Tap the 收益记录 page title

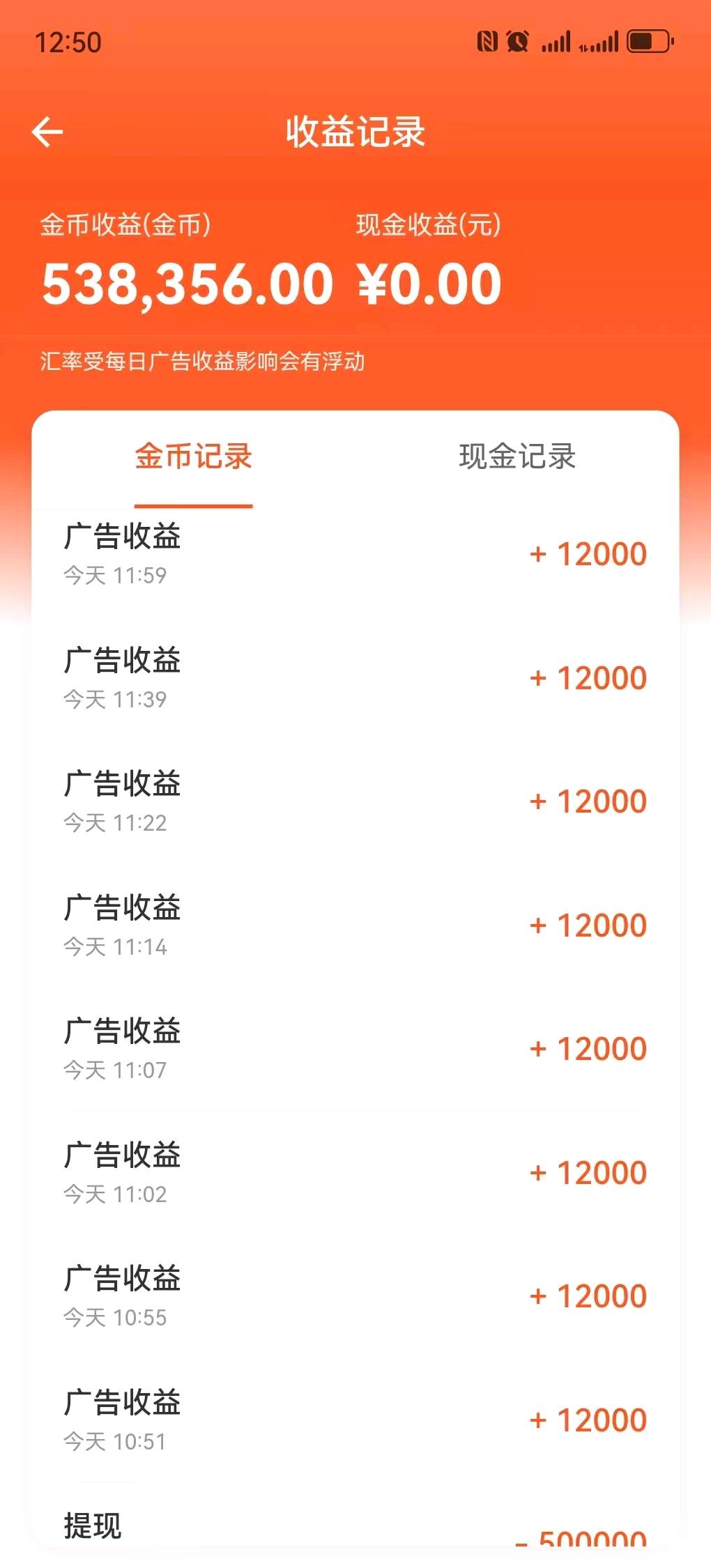355,132
